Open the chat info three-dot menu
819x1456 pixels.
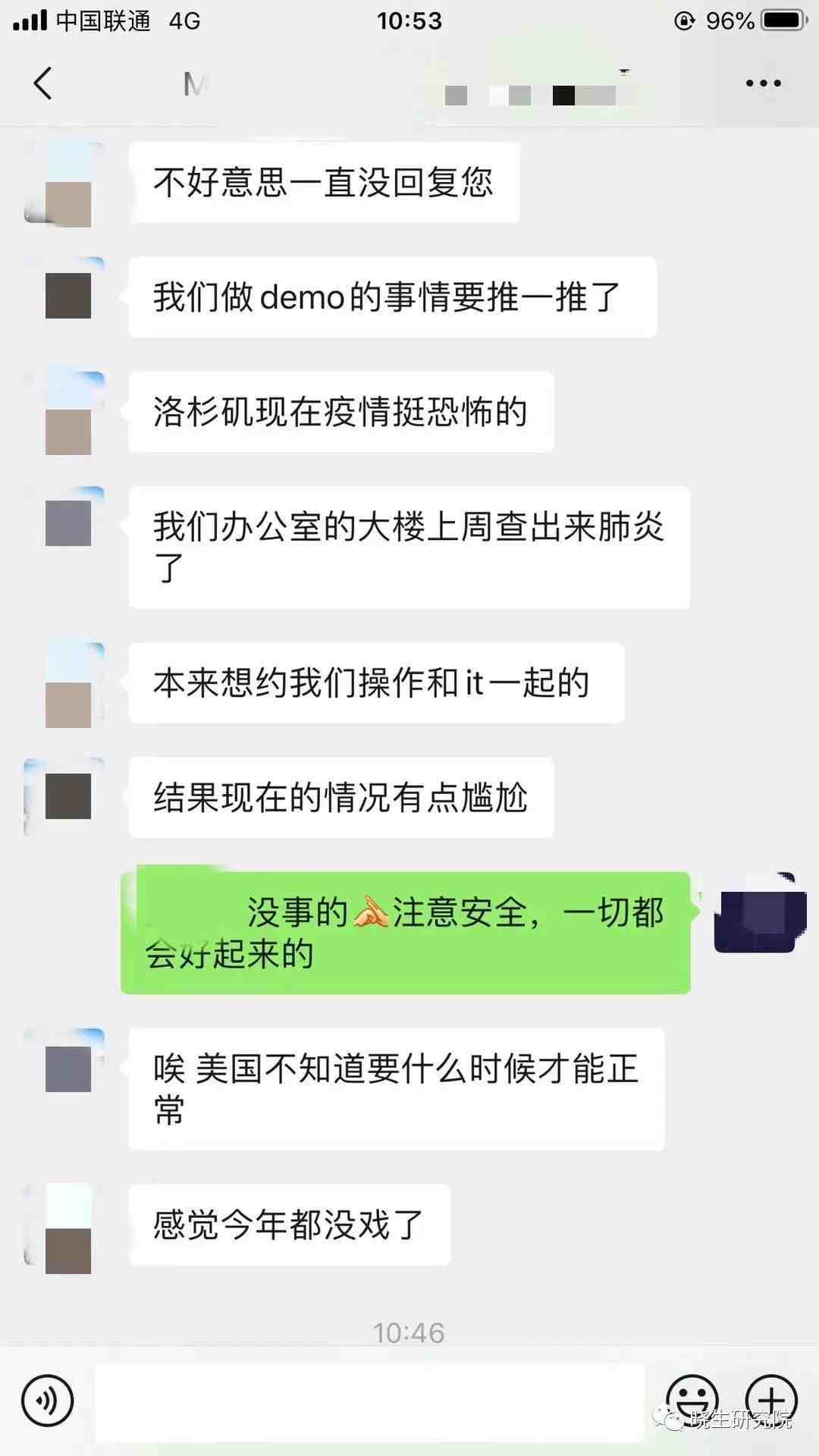tap(763, 83)
